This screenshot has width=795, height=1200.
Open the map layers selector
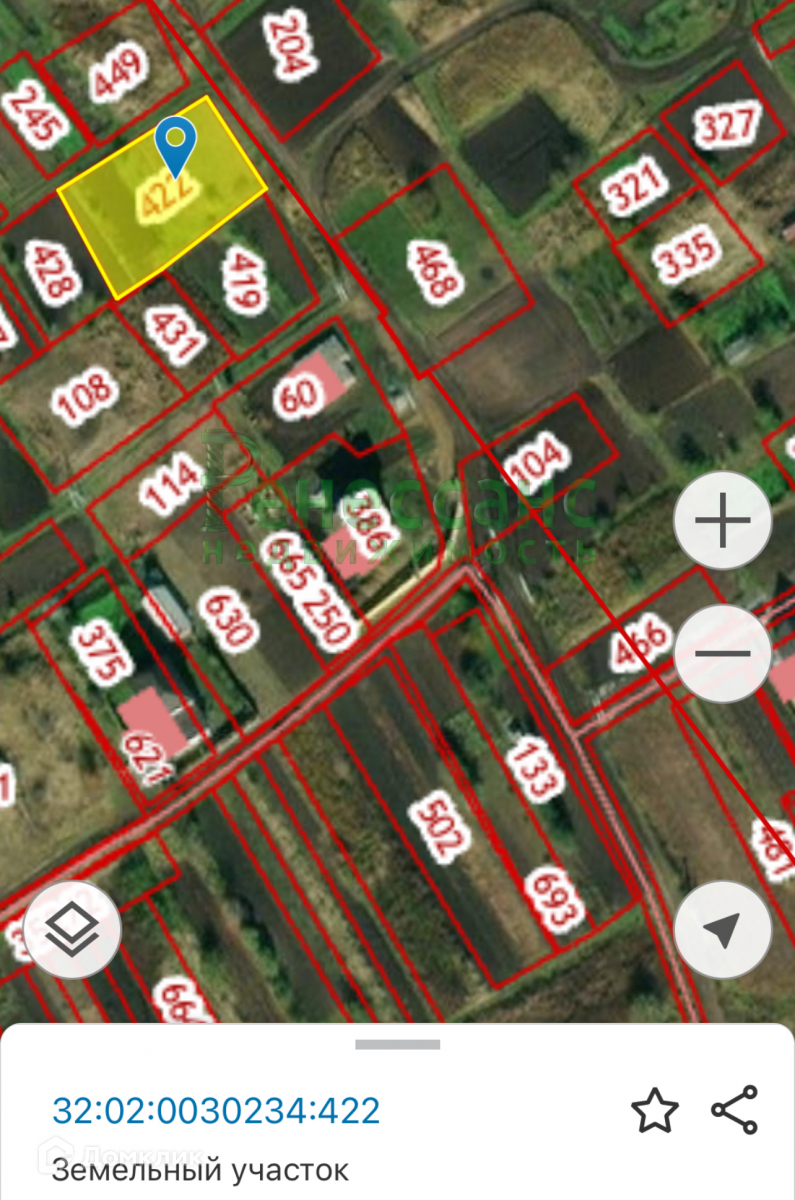coord(71,930)
